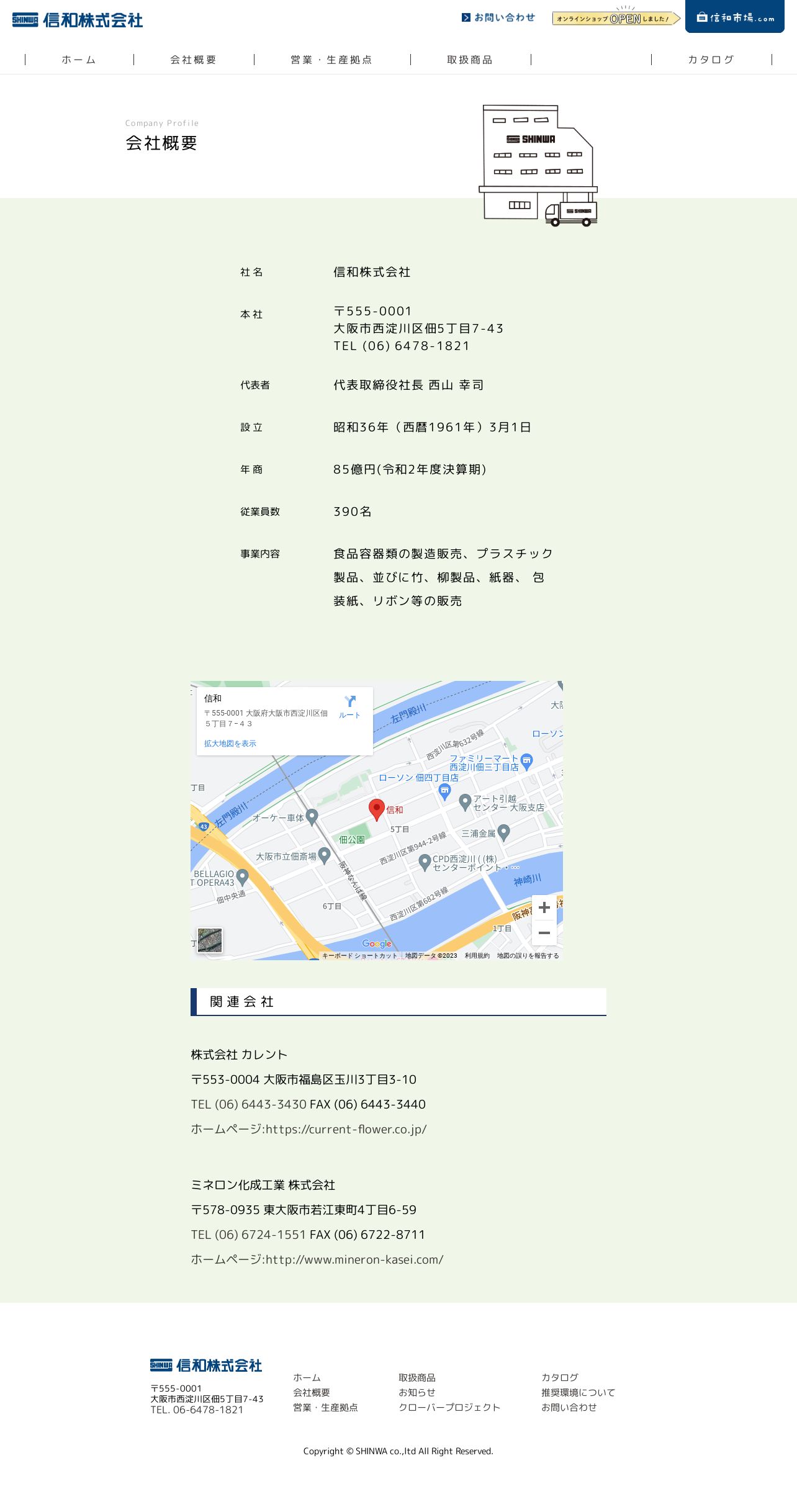Switch the map to satellite view thumbnail
This screenshot has width=797, height=1512.
(x=210, y=940)
